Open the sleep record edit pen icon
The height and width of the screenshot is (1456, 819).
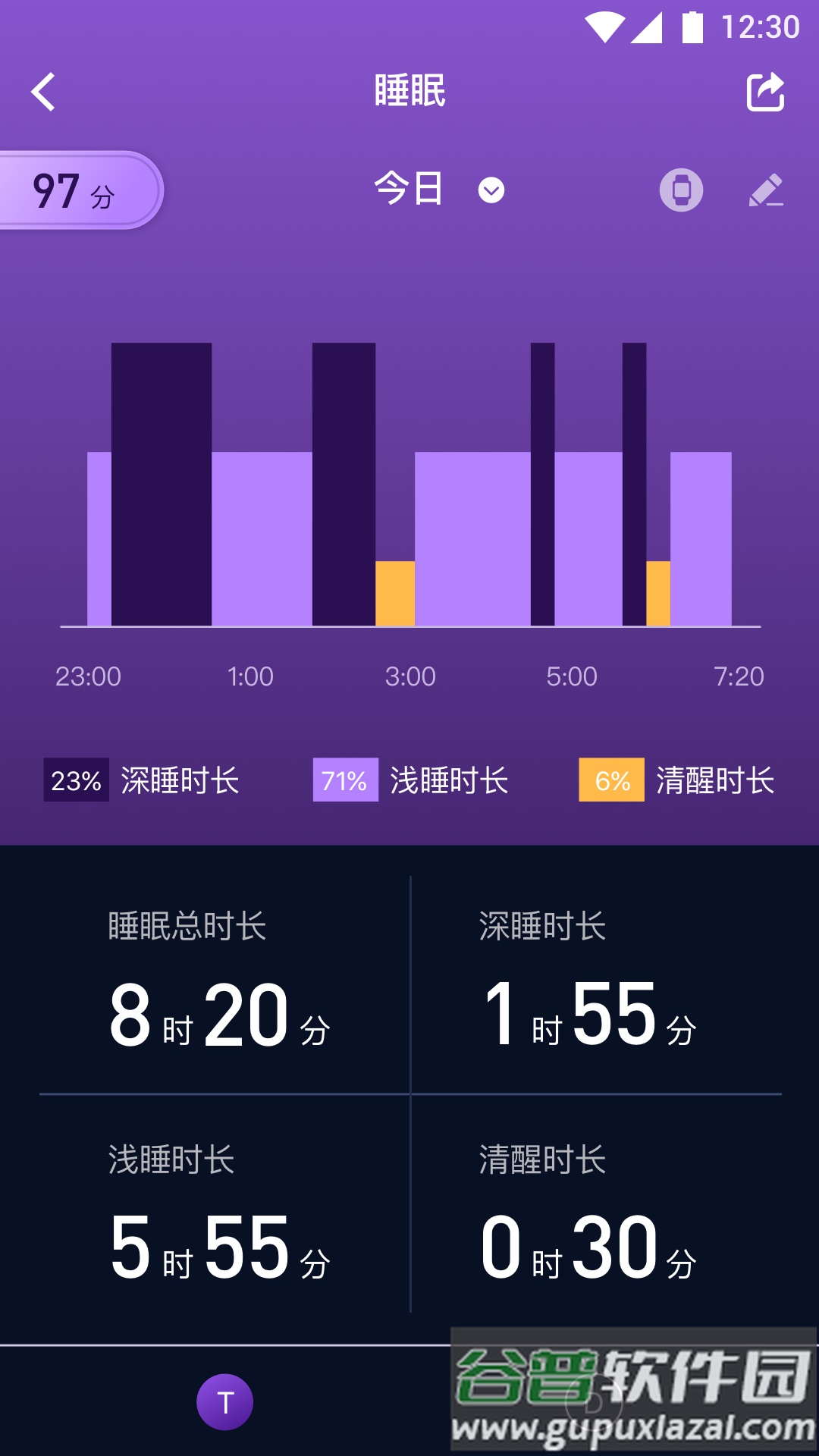coord(766,191)
